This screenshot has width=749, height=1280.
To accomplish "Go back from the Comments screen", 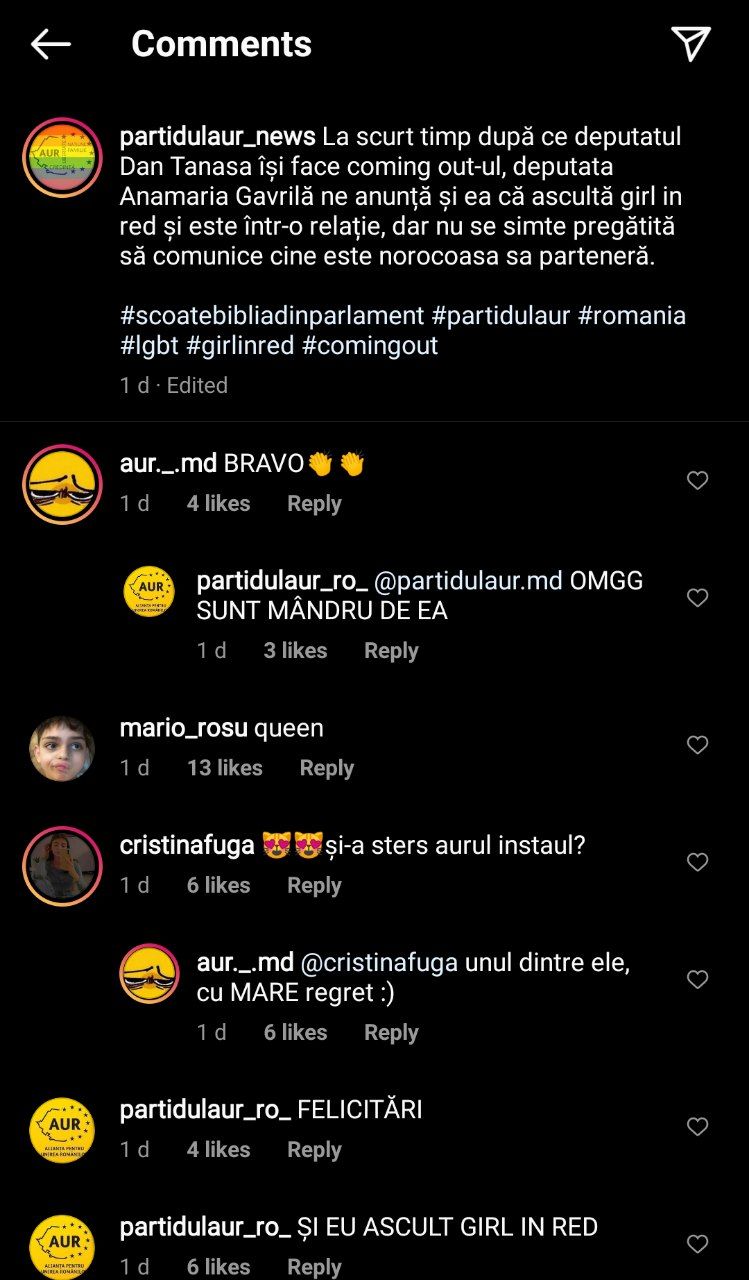I will (50, 44).
